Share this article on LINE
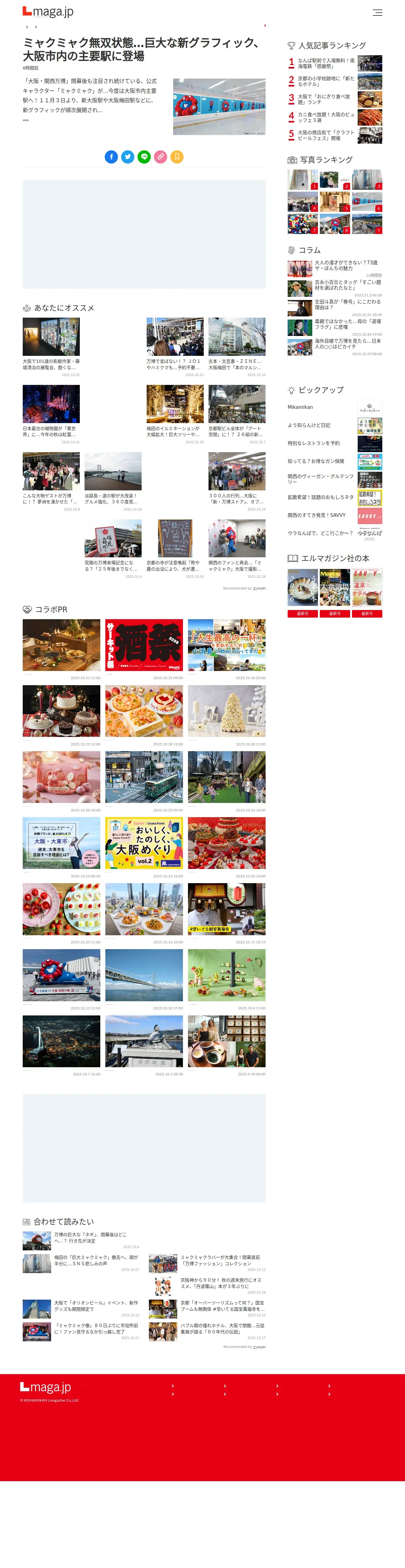 (144, 157)
